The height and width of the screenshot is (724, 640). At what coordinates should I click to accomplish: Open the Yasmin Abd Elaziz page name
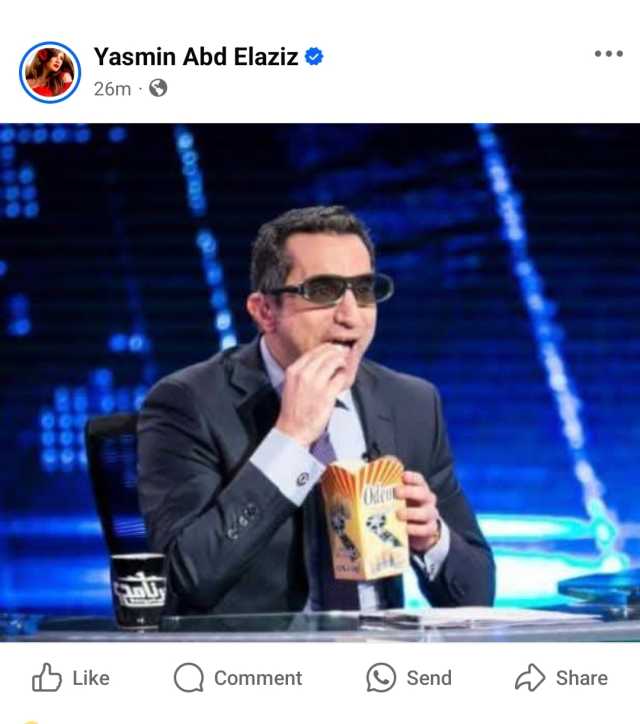click(x=196, y=57)
